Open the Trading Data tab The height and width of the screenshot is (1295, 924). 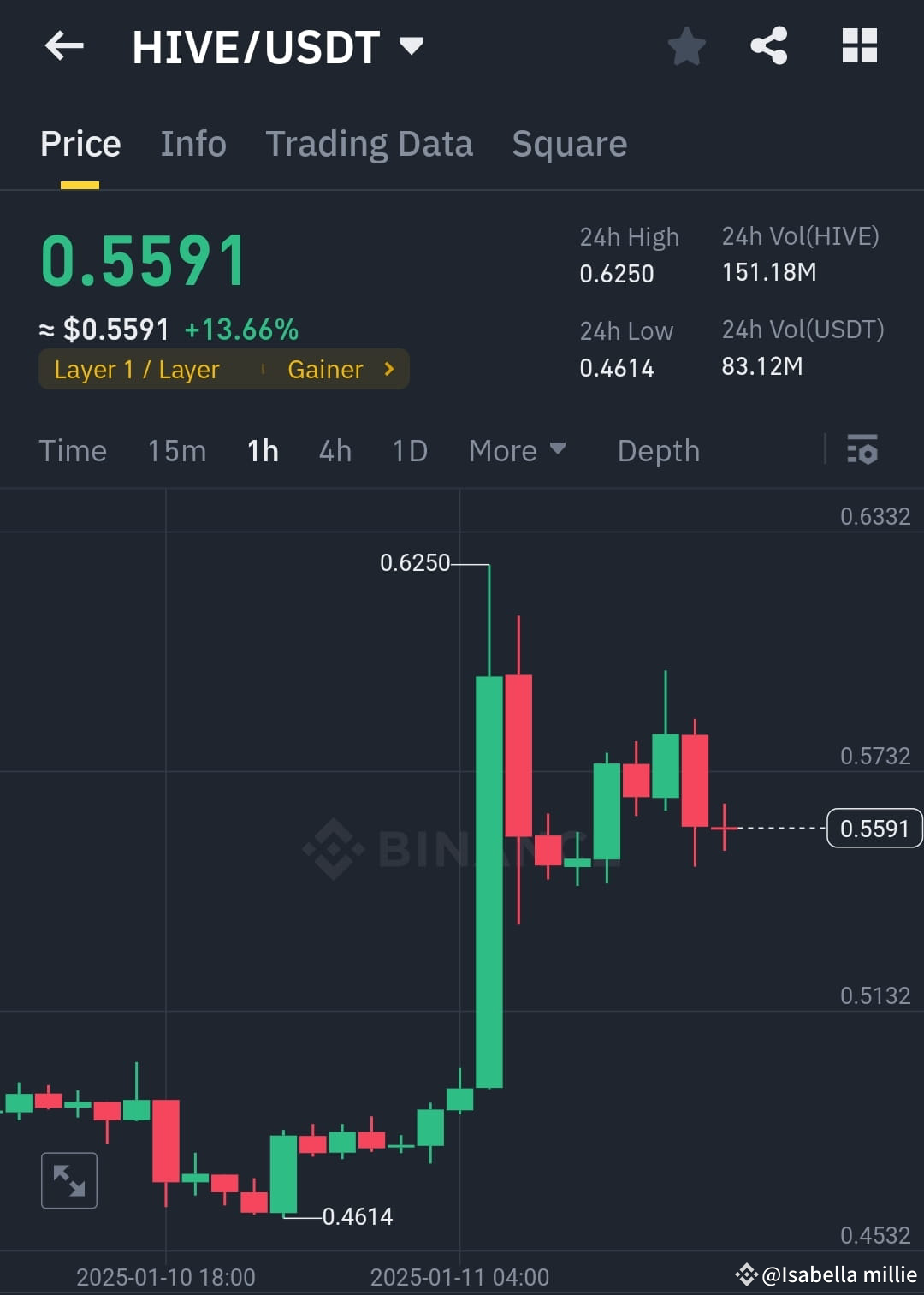tap(370, 144)
